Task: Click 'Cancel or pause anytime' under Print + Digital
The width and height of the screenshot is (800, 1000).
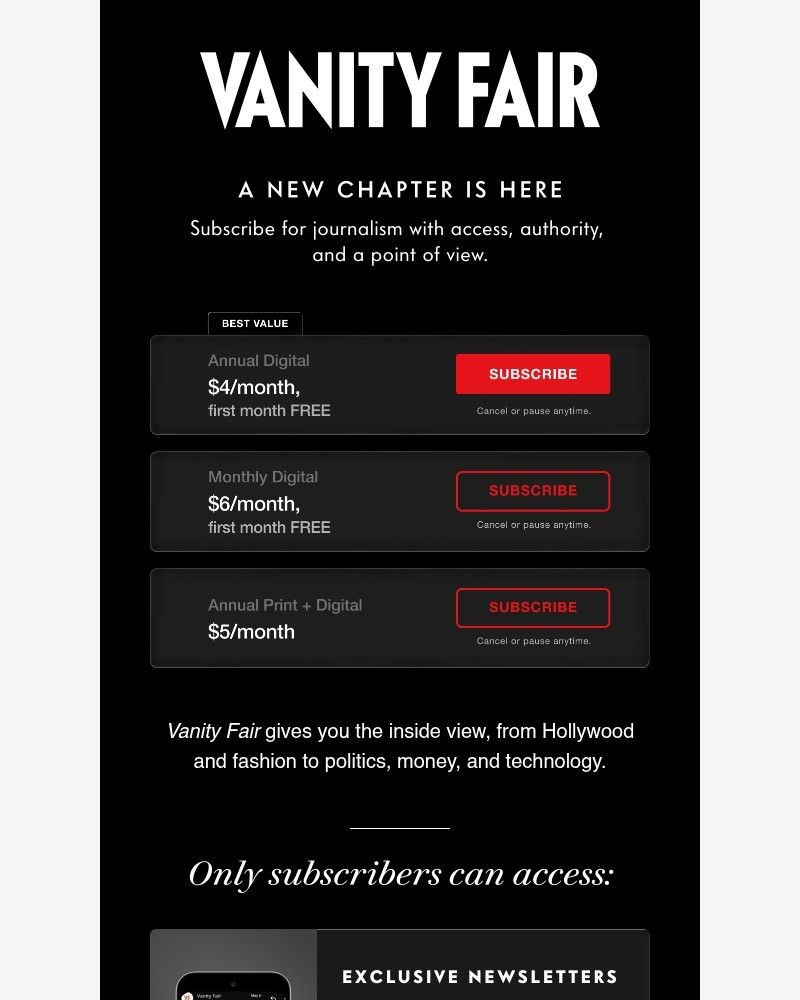Action: [533, 641]
